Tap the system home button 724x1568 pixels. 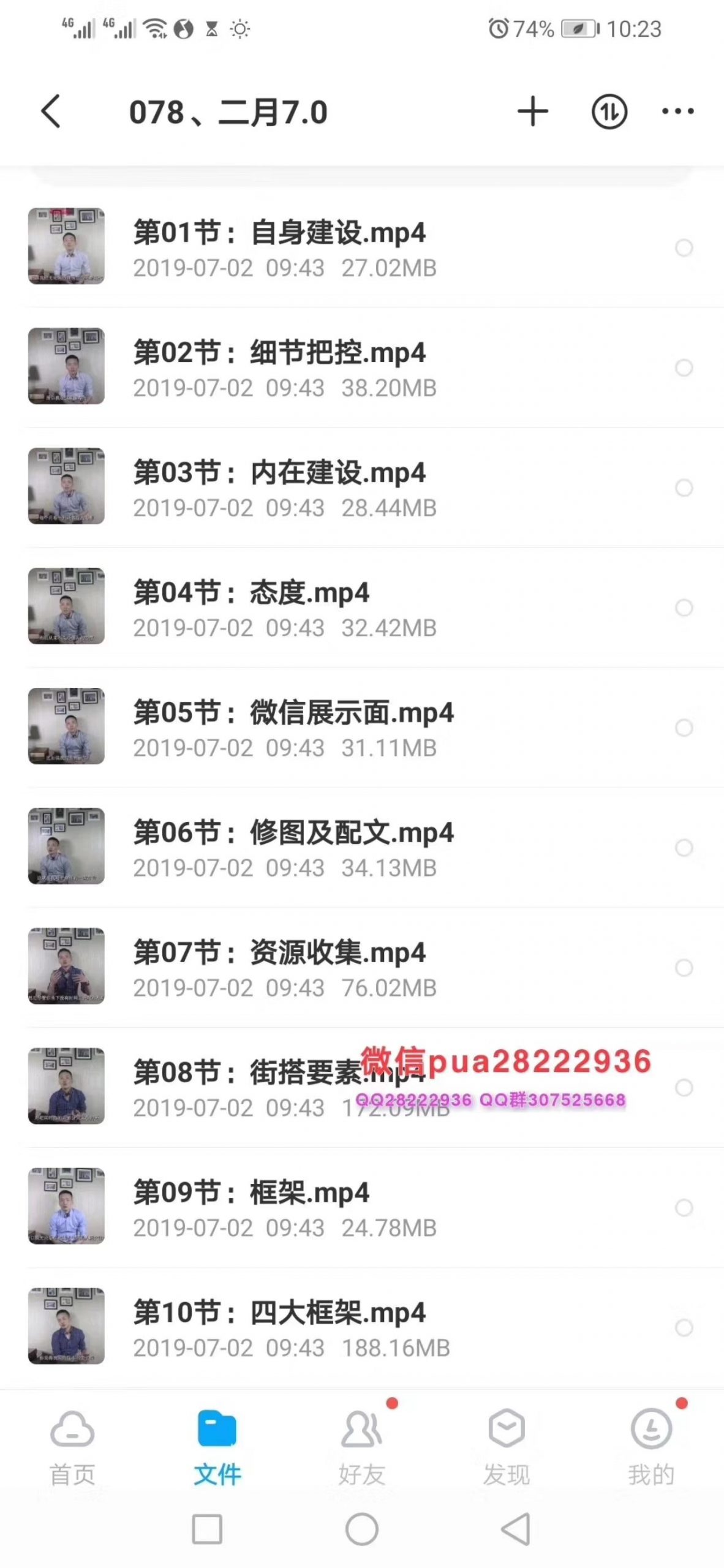362,1529
